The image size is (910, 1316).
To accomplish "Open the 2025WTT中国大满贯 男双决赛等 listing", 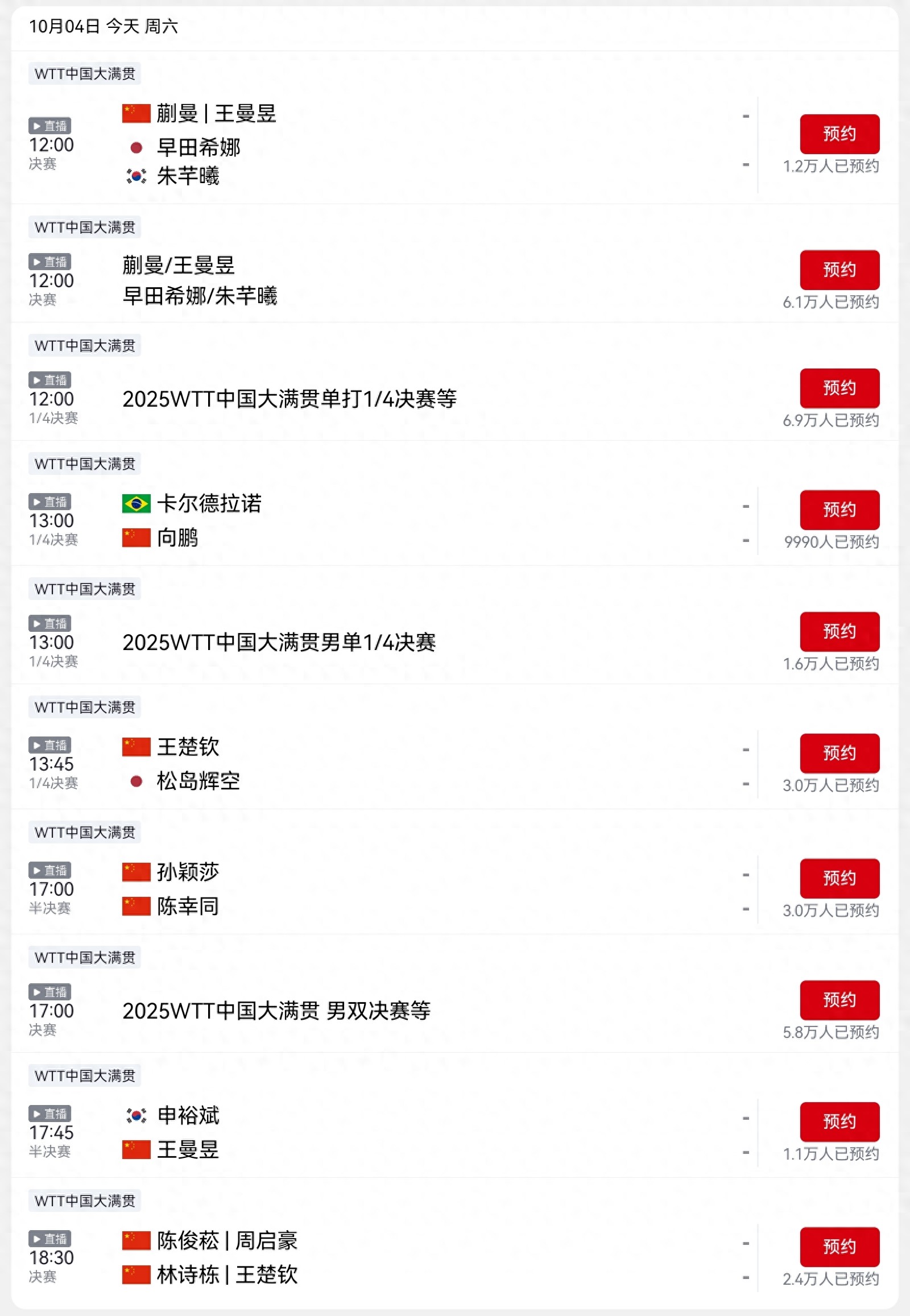I will click(278, 1012).
